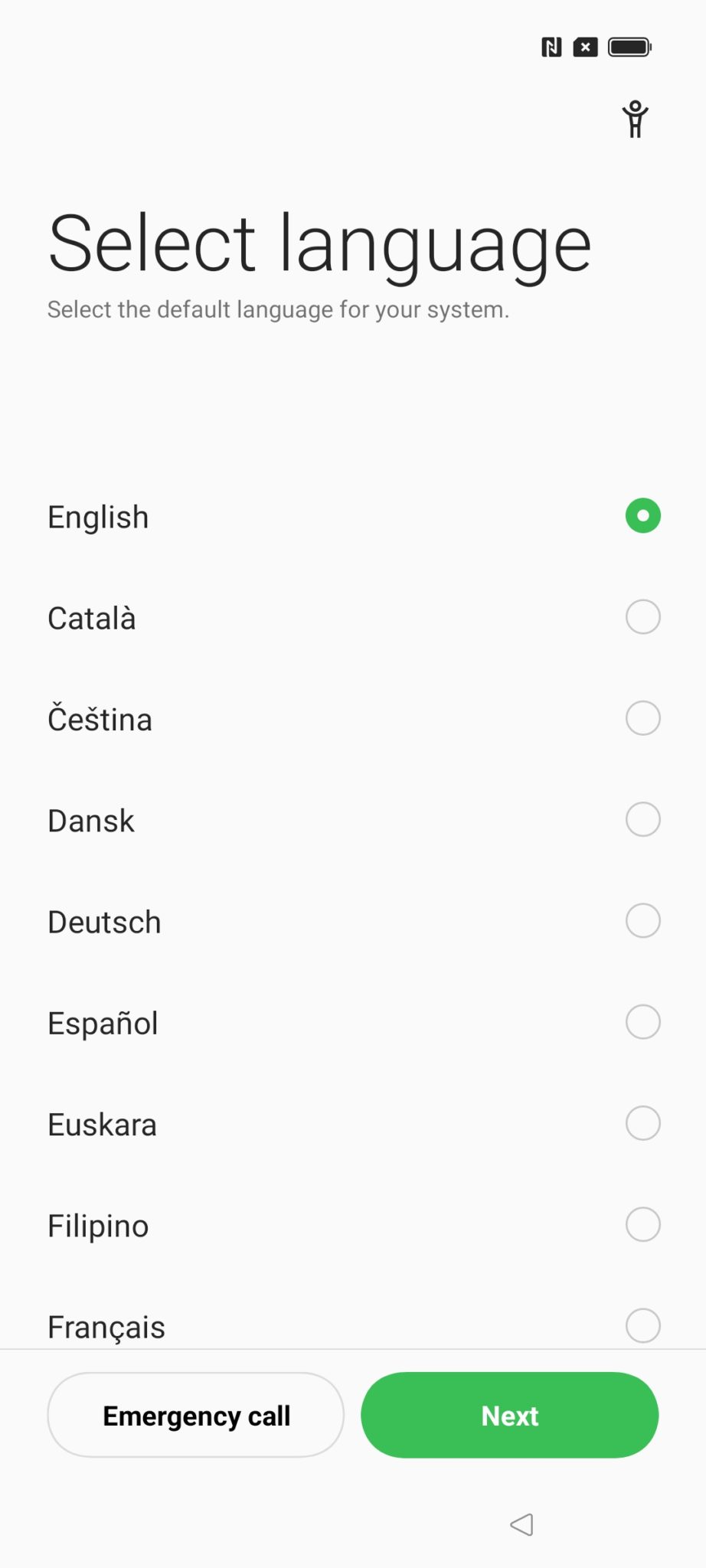The image size is (706, 1568).
Task: Continue setup with the Next button
Action: pyautogui.click(x=510, y=1415)
